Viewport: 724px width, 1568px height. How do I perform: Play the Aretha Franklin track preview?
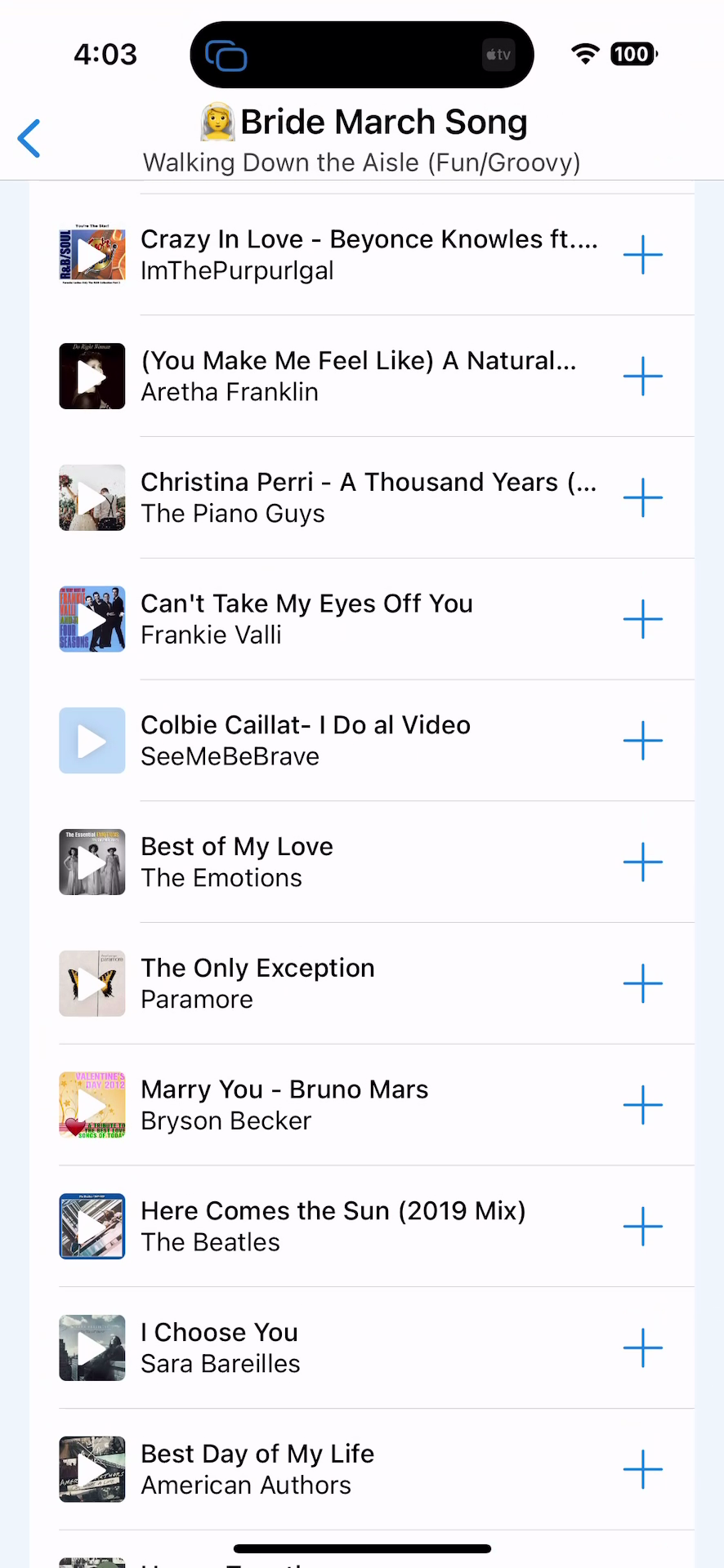(x=92, y=376)
